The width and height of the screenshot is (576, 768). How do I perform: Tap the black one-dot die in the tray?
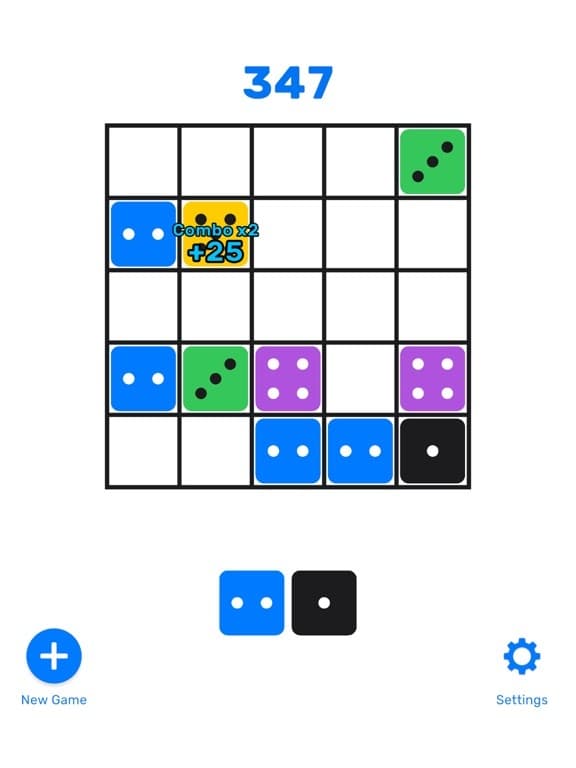point(324,603)
